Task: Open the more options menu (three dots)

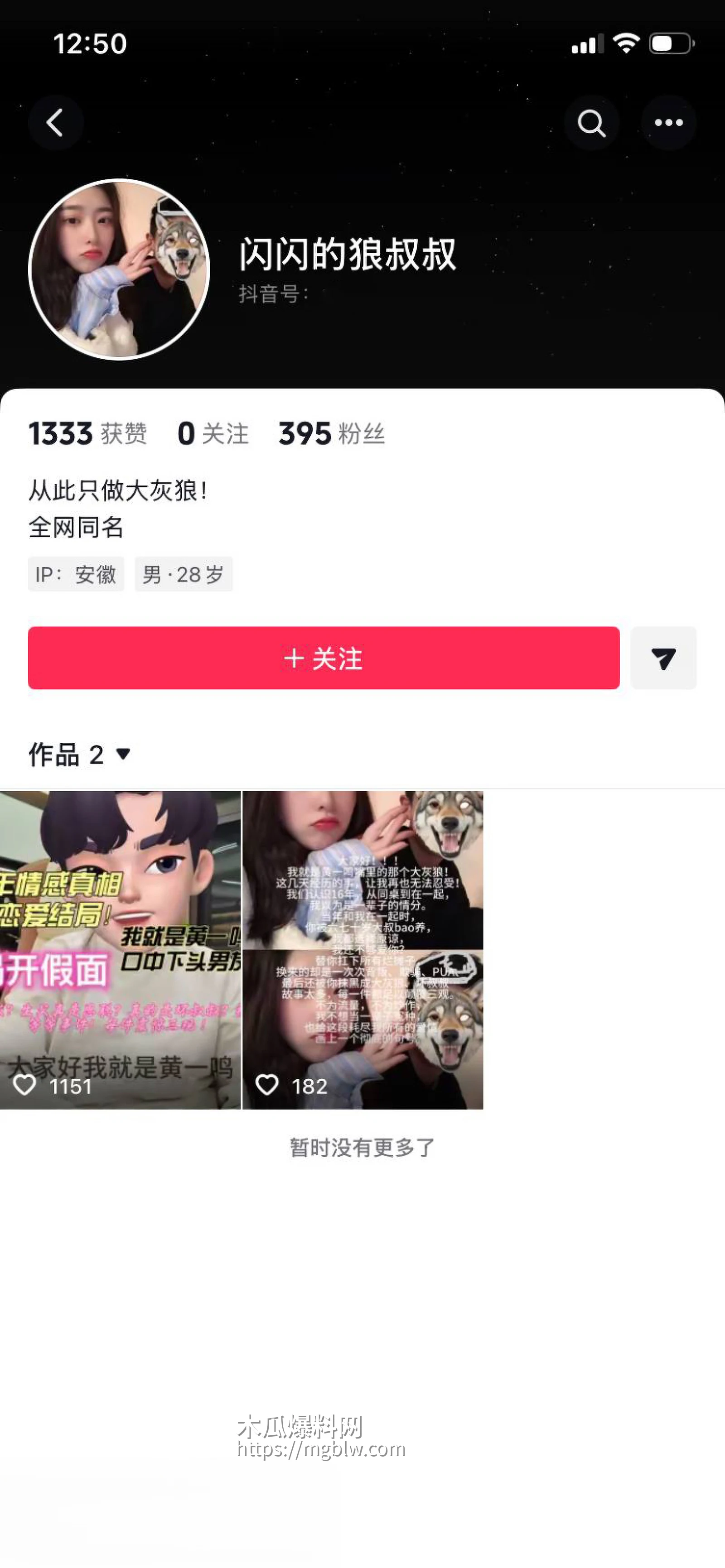Action: click(x=668, y=122)
